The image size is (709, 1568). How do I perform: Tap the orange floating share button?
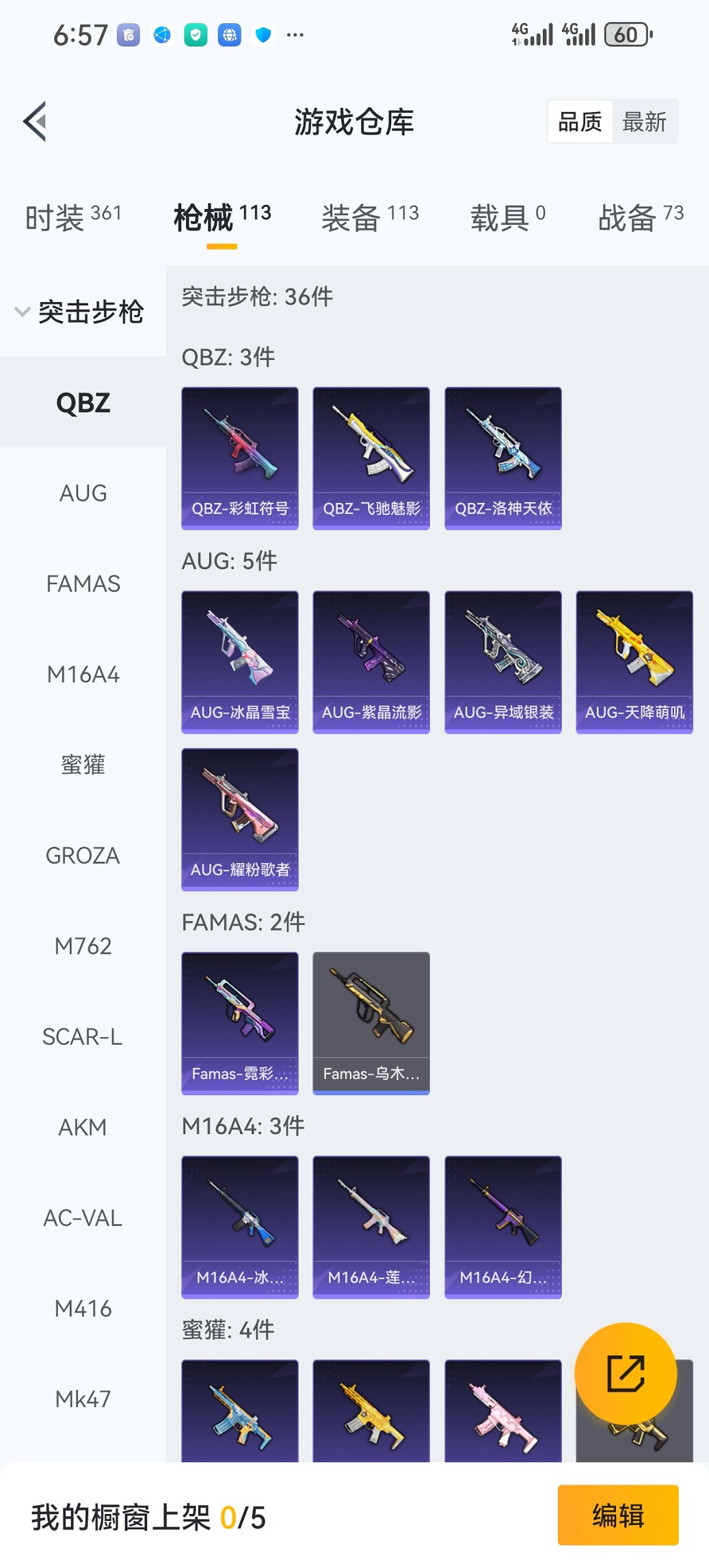pos(626,1374)
